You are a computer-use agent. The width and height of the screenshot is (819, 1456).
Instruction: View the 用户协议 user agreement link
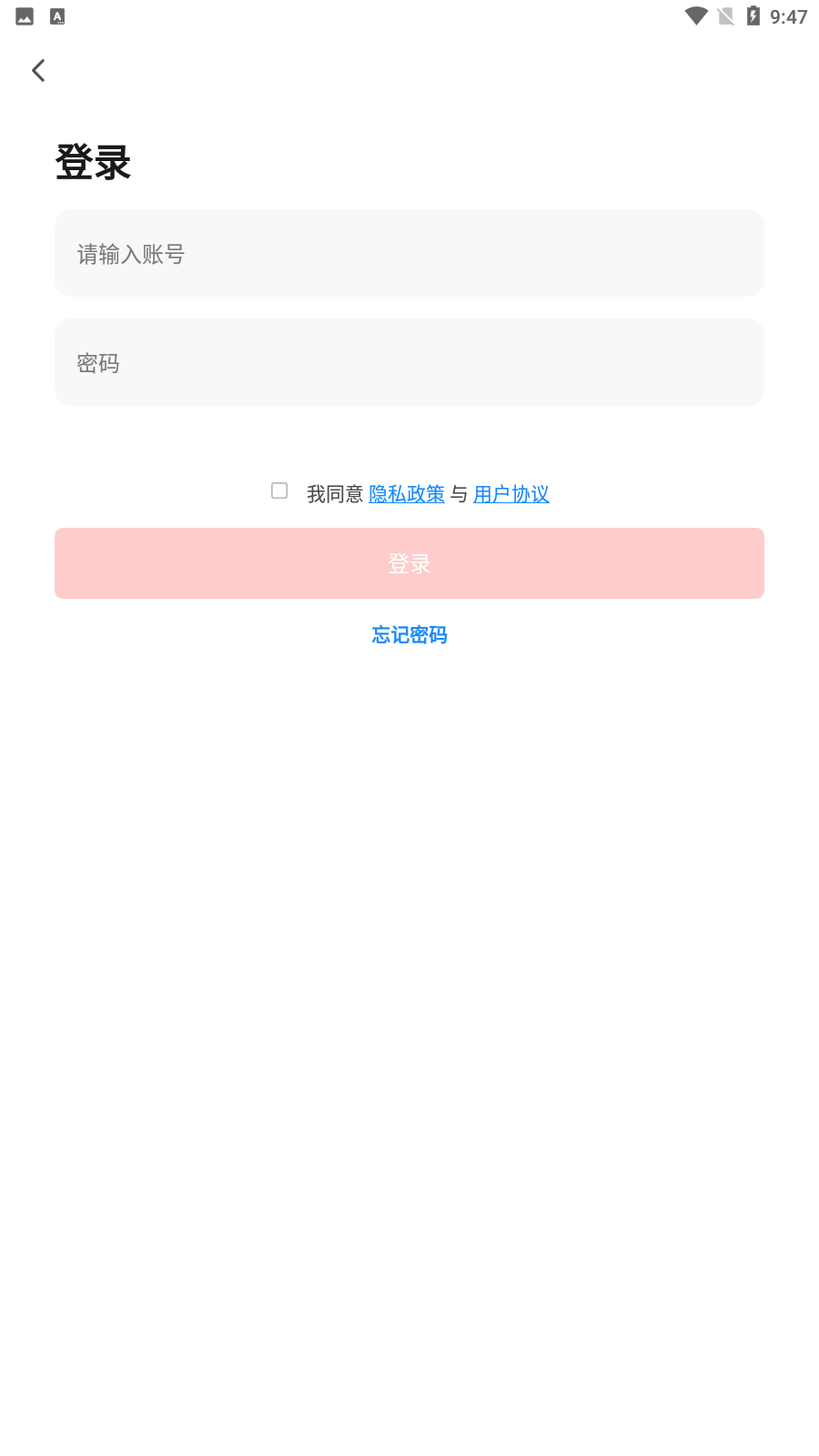coord(511,494)
